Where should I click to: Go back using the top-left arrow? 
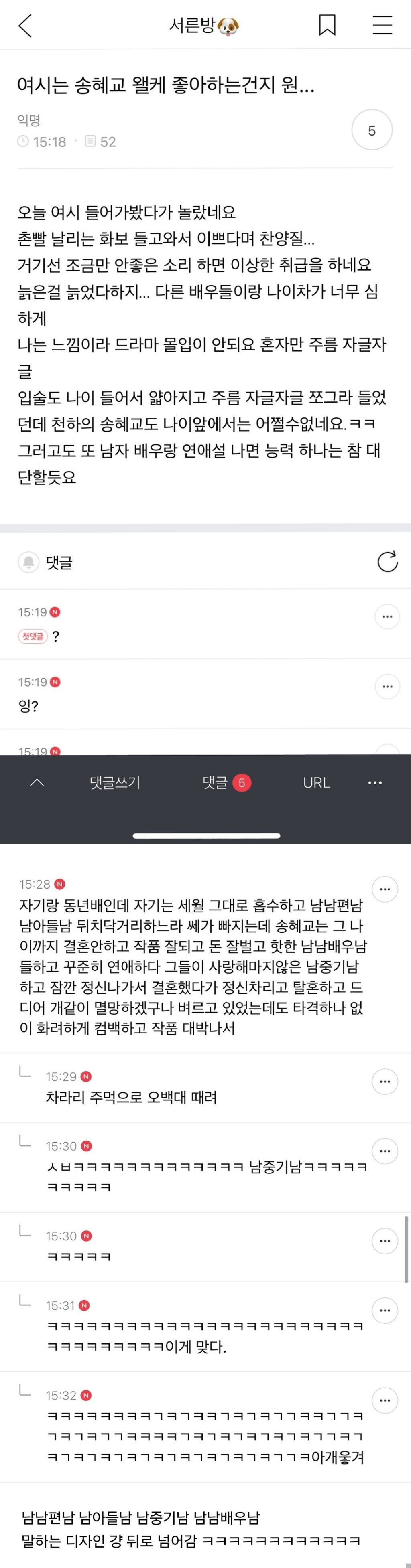pyautogui.click(x=25, y=26)
